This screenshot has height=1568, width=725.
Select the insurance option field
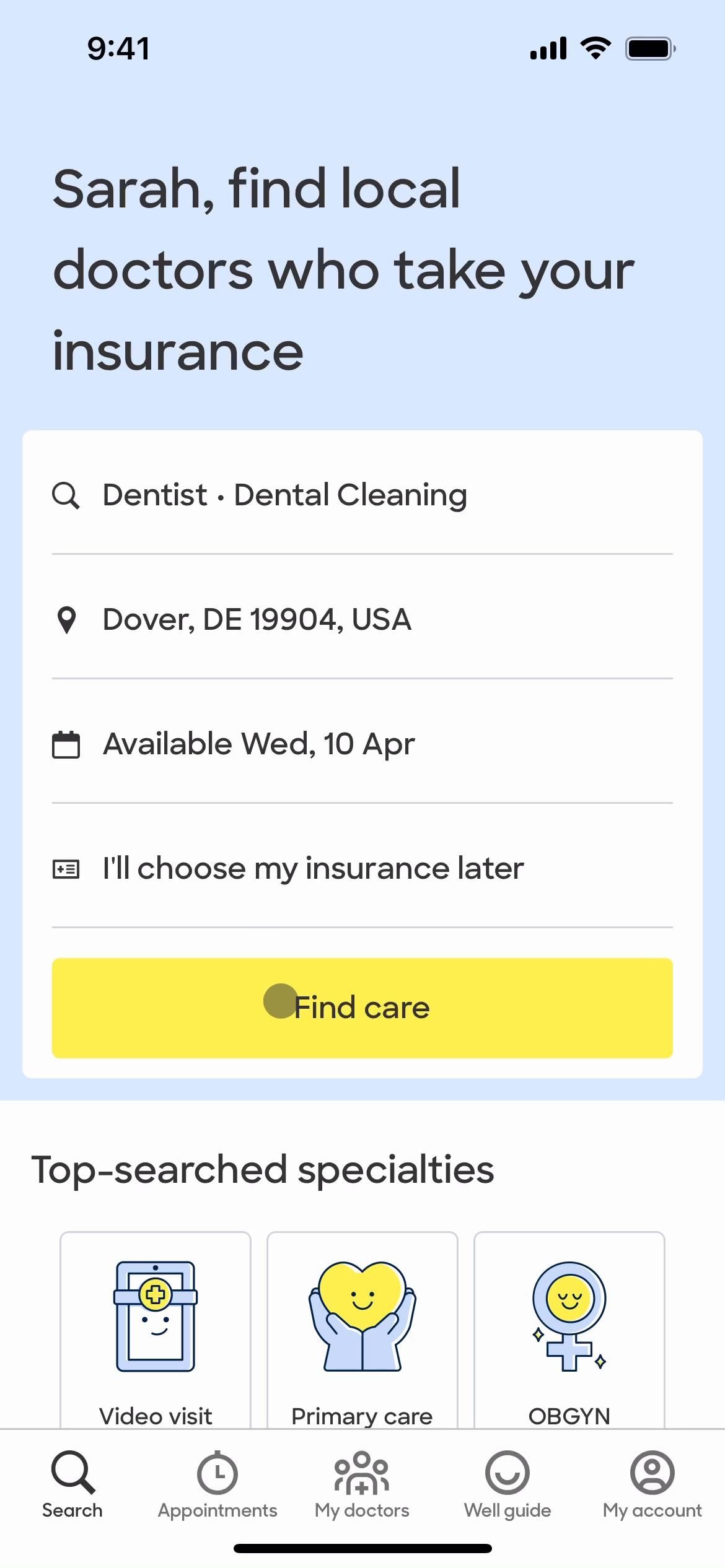(x=362, y=869)
